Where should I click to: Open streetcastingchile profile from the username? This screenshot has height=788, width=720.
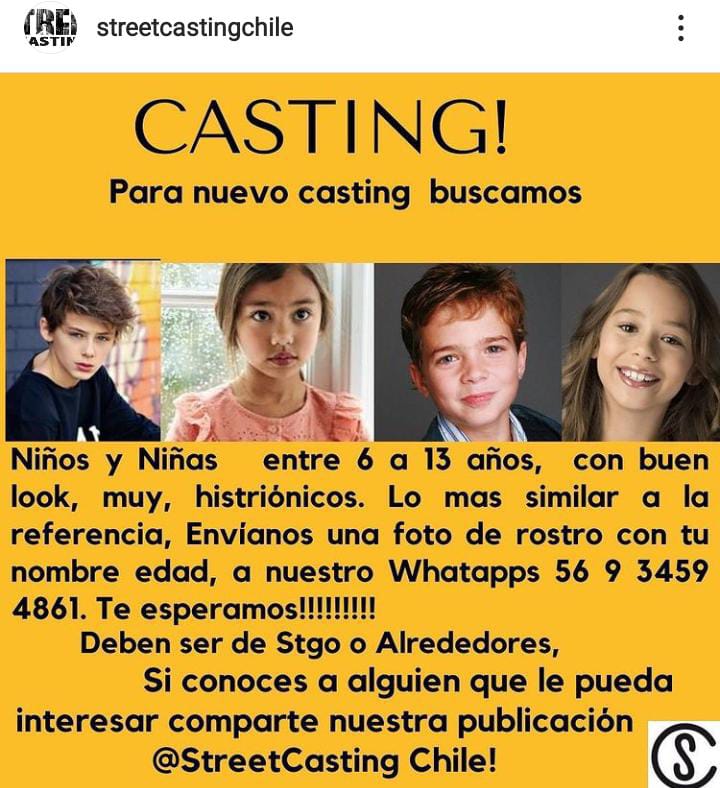point(194,28)
